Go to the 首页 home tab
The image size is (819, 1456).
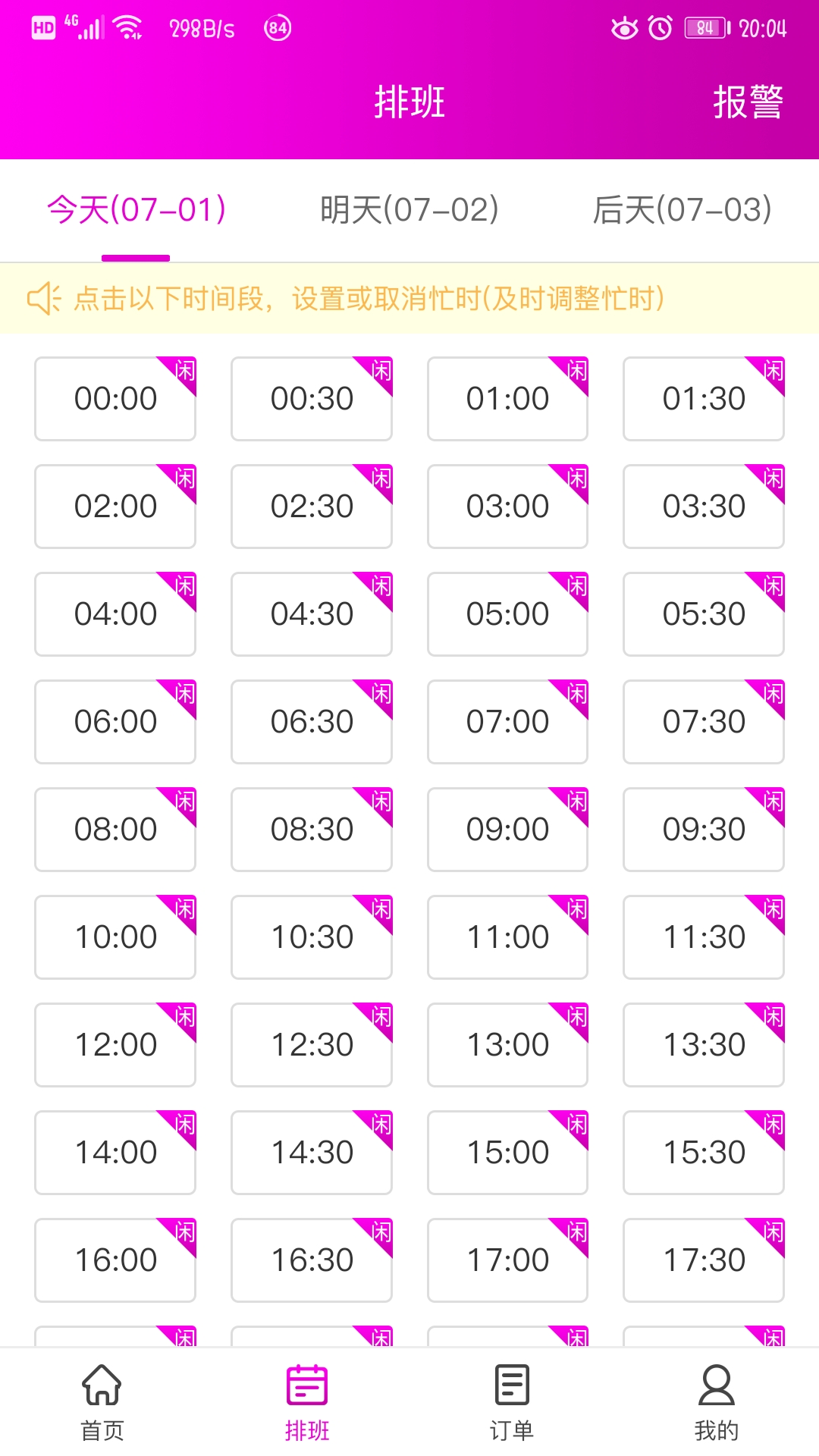tap(102, 1401)
